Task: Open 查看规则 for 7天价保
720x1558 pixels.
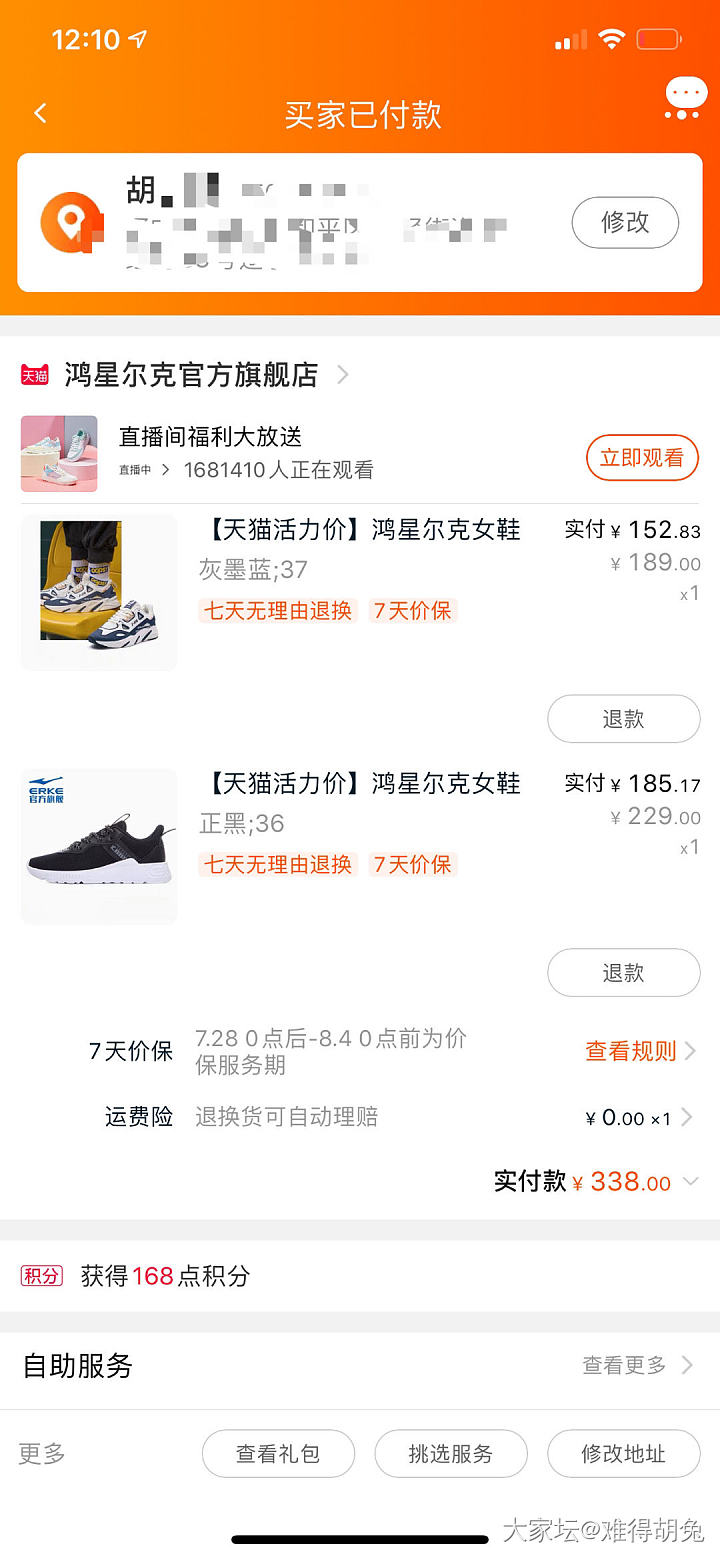Action: coord(640,1051)
